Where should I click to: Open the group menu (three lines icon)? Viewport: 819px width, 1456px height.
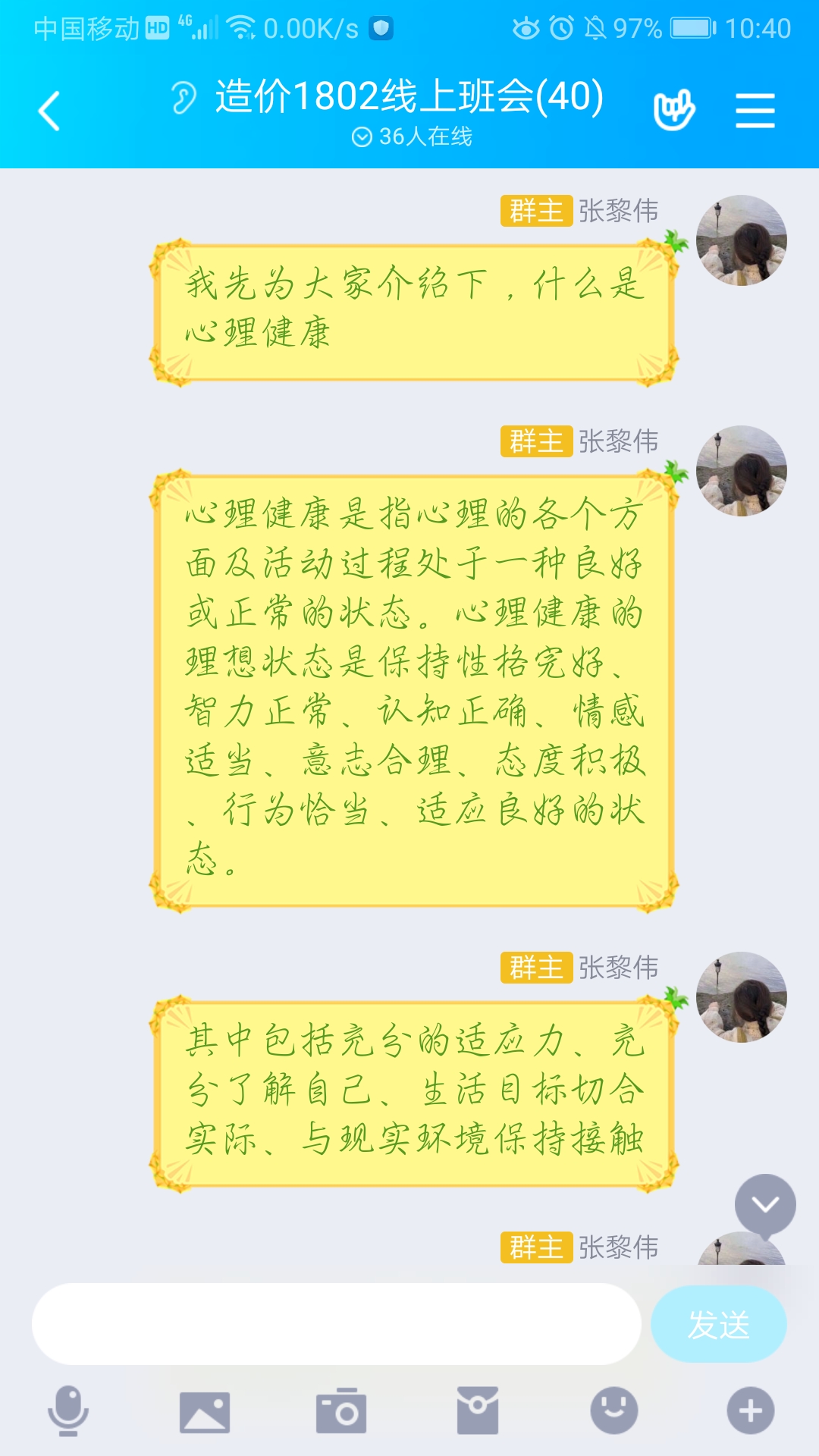[755, 111]
